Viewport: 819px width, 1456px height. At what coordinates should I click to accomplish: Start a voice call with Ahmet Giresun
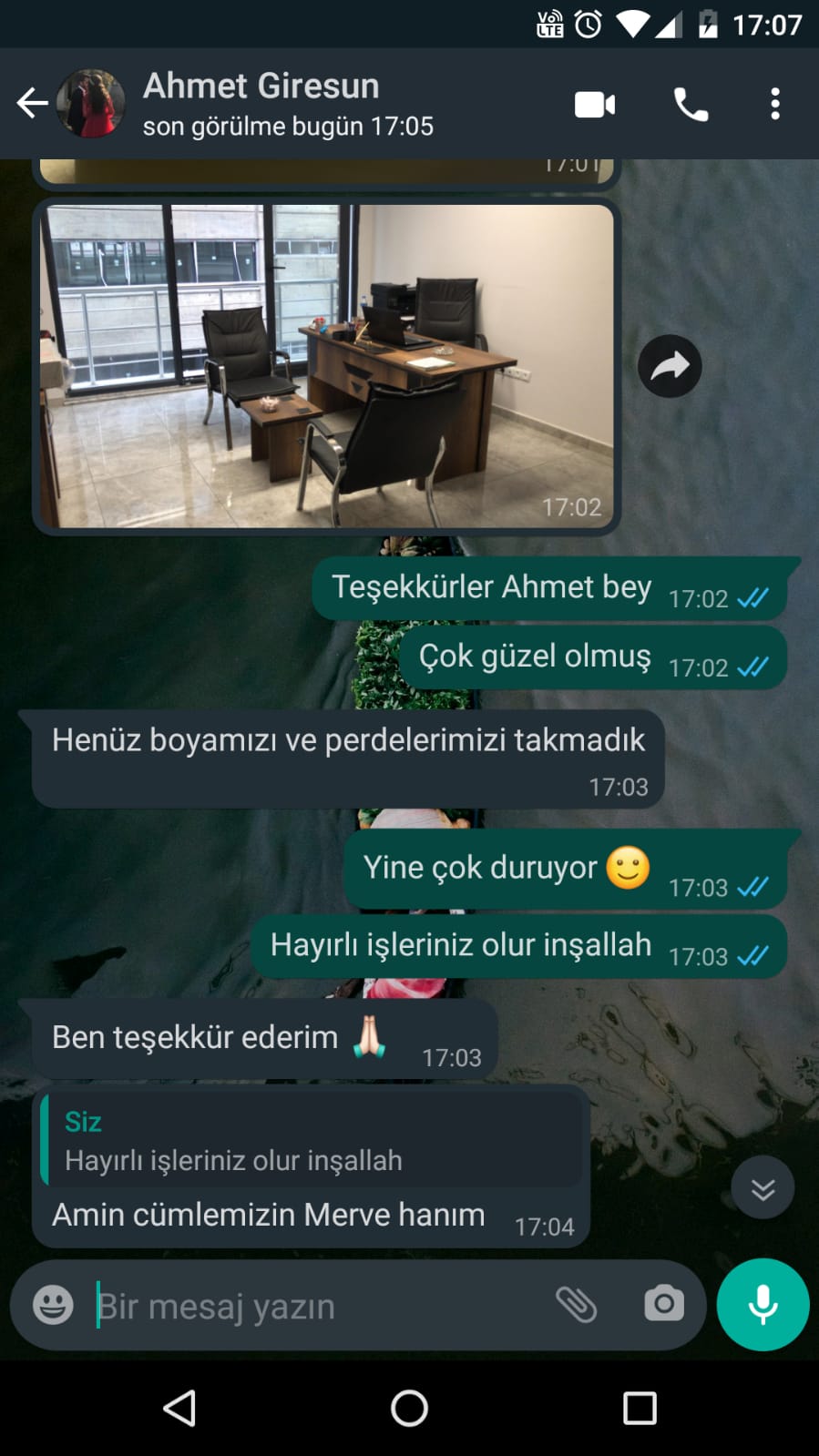coord(691,105)
